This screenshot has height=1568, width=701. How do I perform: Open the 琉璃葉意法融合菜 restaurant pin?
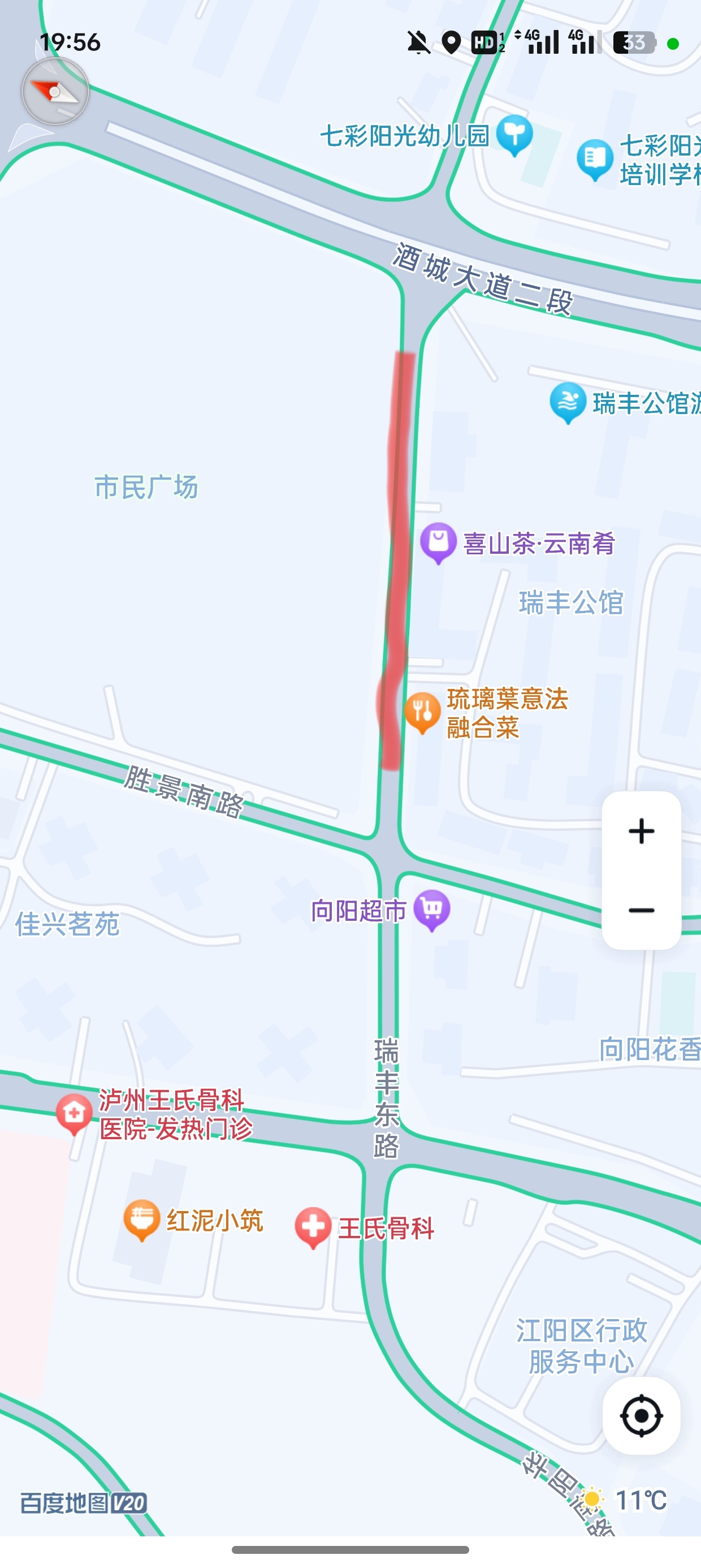[x=422, y=712]
